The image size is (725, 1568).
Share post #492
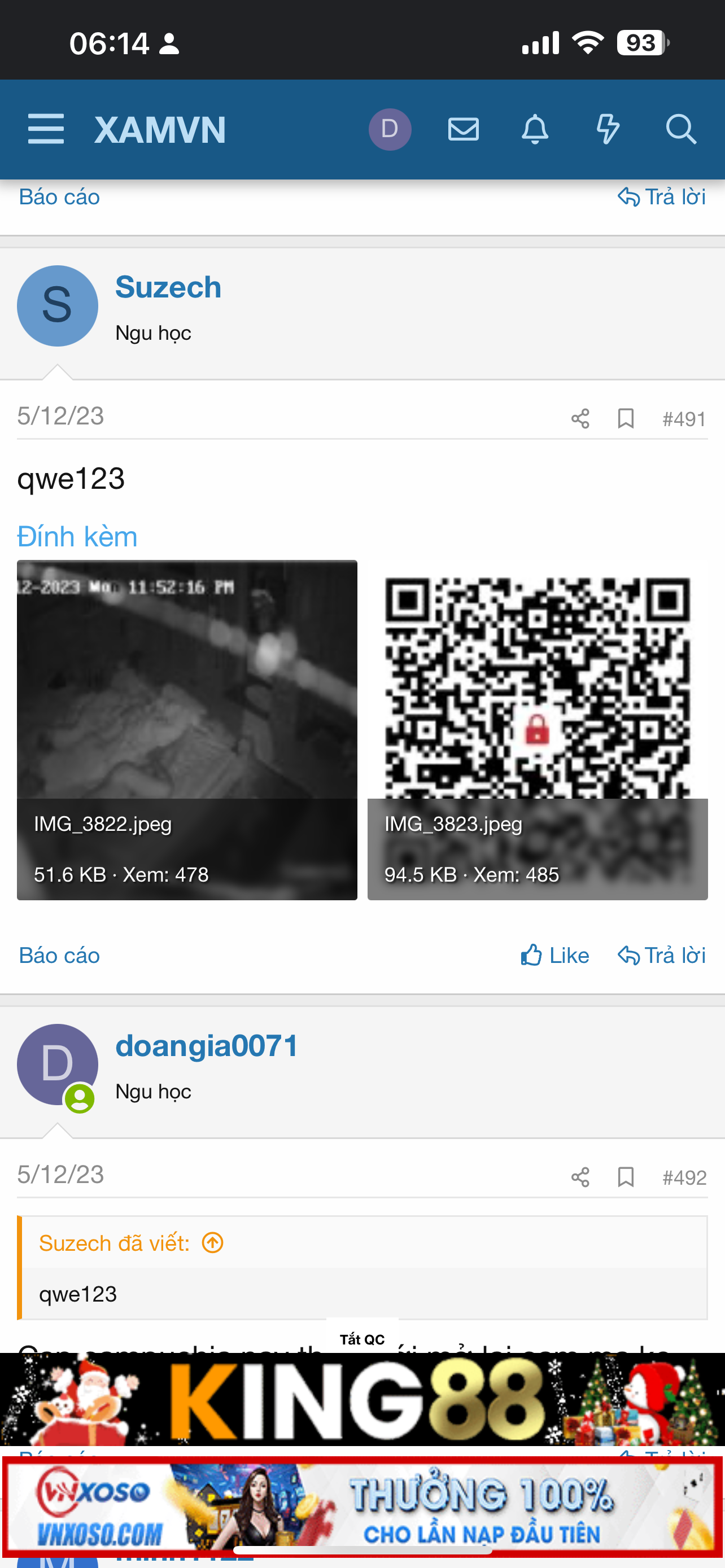(580, 1177)
